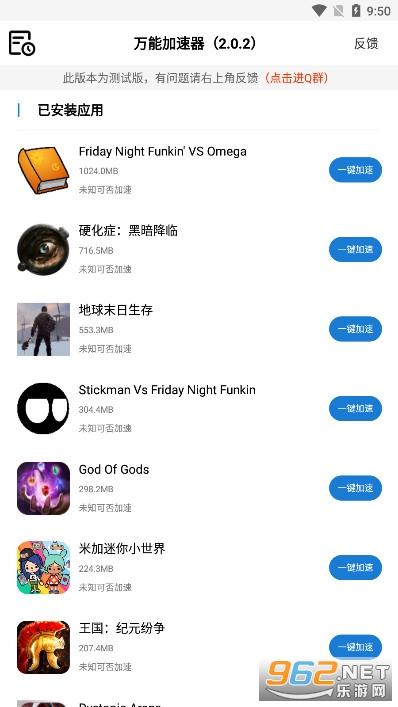
Task: Accelerate Friday Night Funkin' VS Omega
Action: pyautogui.click(x=355, y=170)
